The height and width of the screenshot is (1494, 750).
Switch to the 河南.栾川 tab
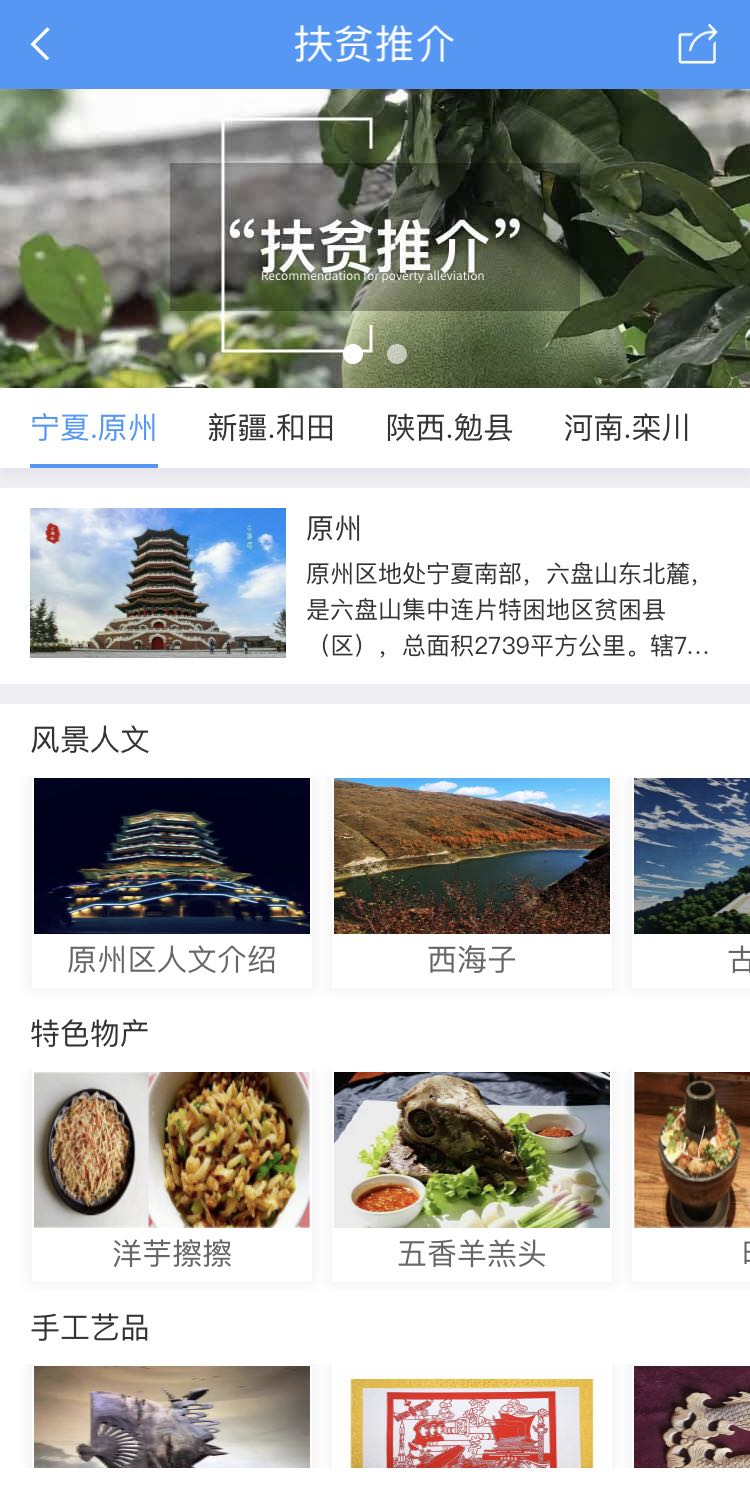[627, 428]
